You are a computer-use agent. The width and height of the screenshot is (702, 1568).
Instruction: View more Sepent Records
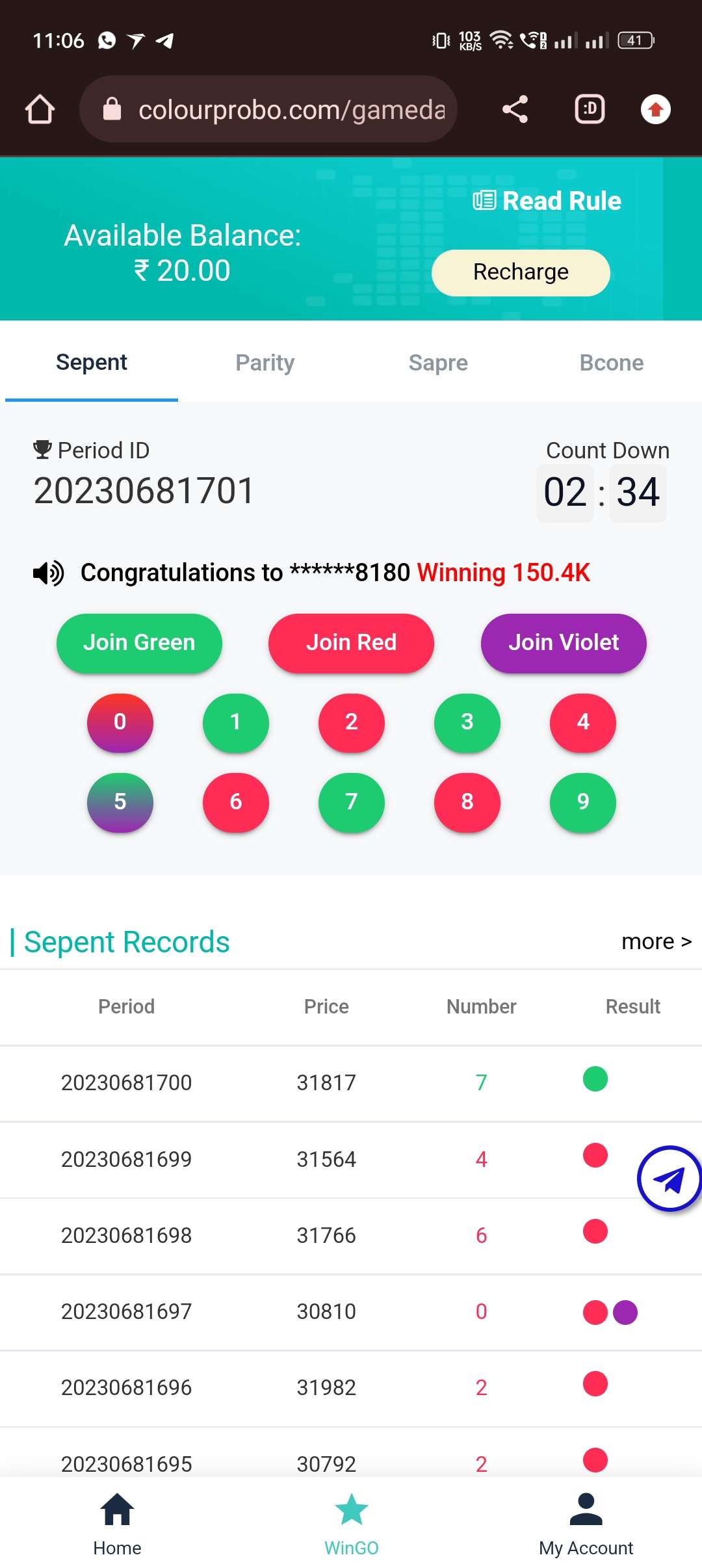(x=656, y=941)
